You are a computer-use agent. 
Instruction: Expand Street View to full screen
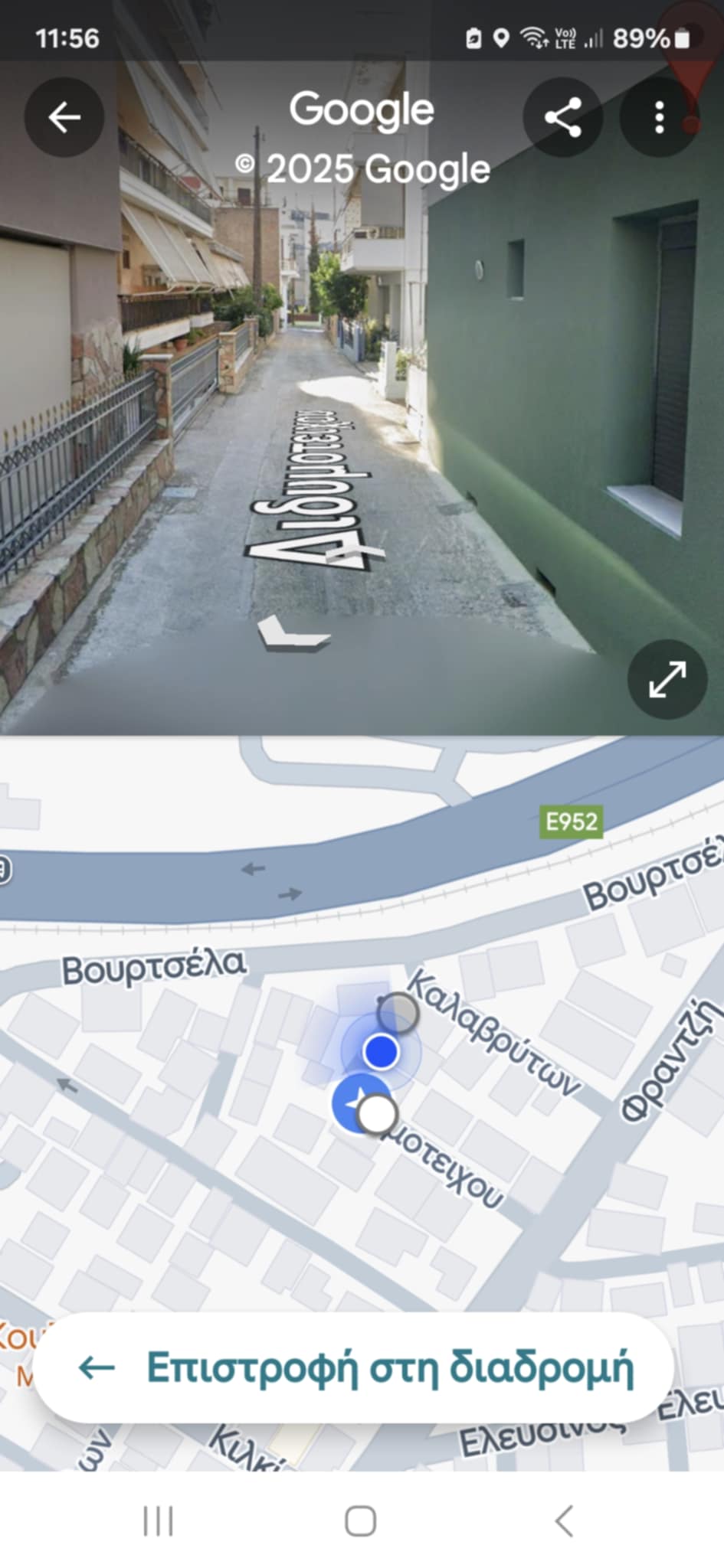point(667,679)
